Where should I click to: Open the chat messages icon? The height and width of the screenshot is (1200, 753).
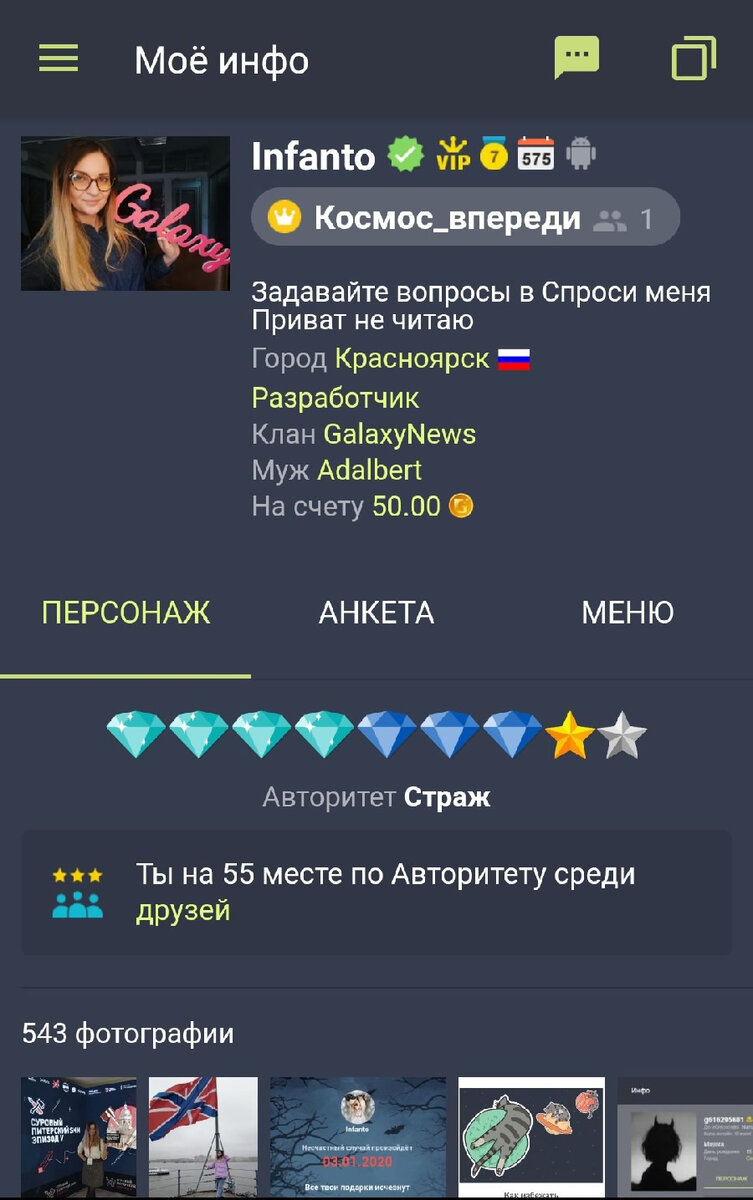[x=577, y=58]
